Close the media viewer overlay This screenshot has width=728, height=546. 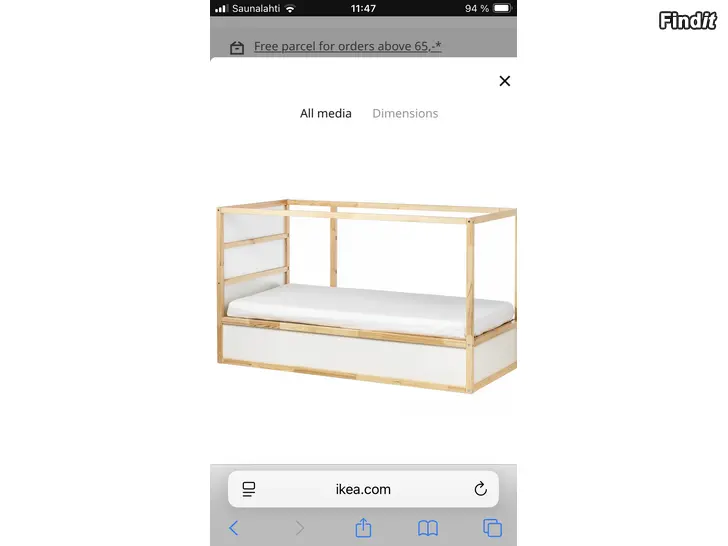[504, 81]
